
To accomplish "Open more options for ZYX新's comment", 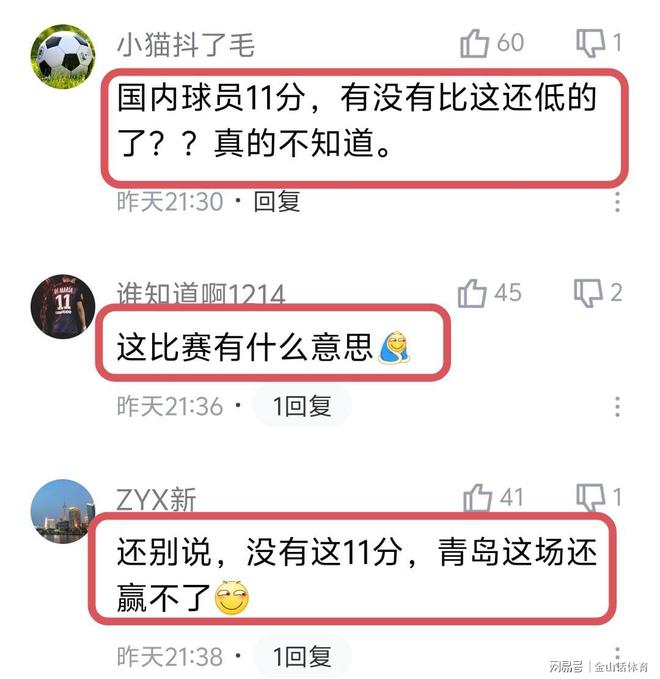I will coord(617,657).
